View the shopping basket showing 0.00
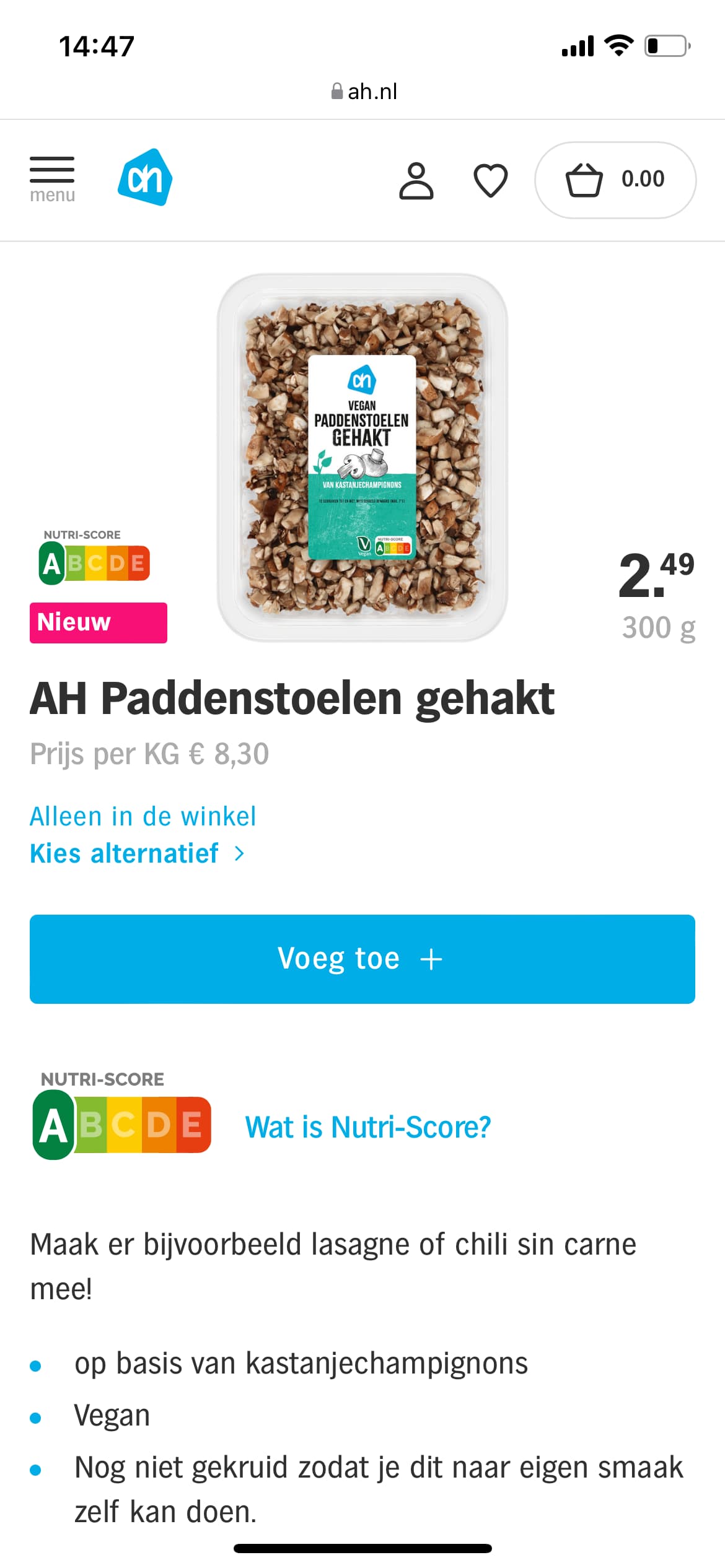 click(615, 180)
